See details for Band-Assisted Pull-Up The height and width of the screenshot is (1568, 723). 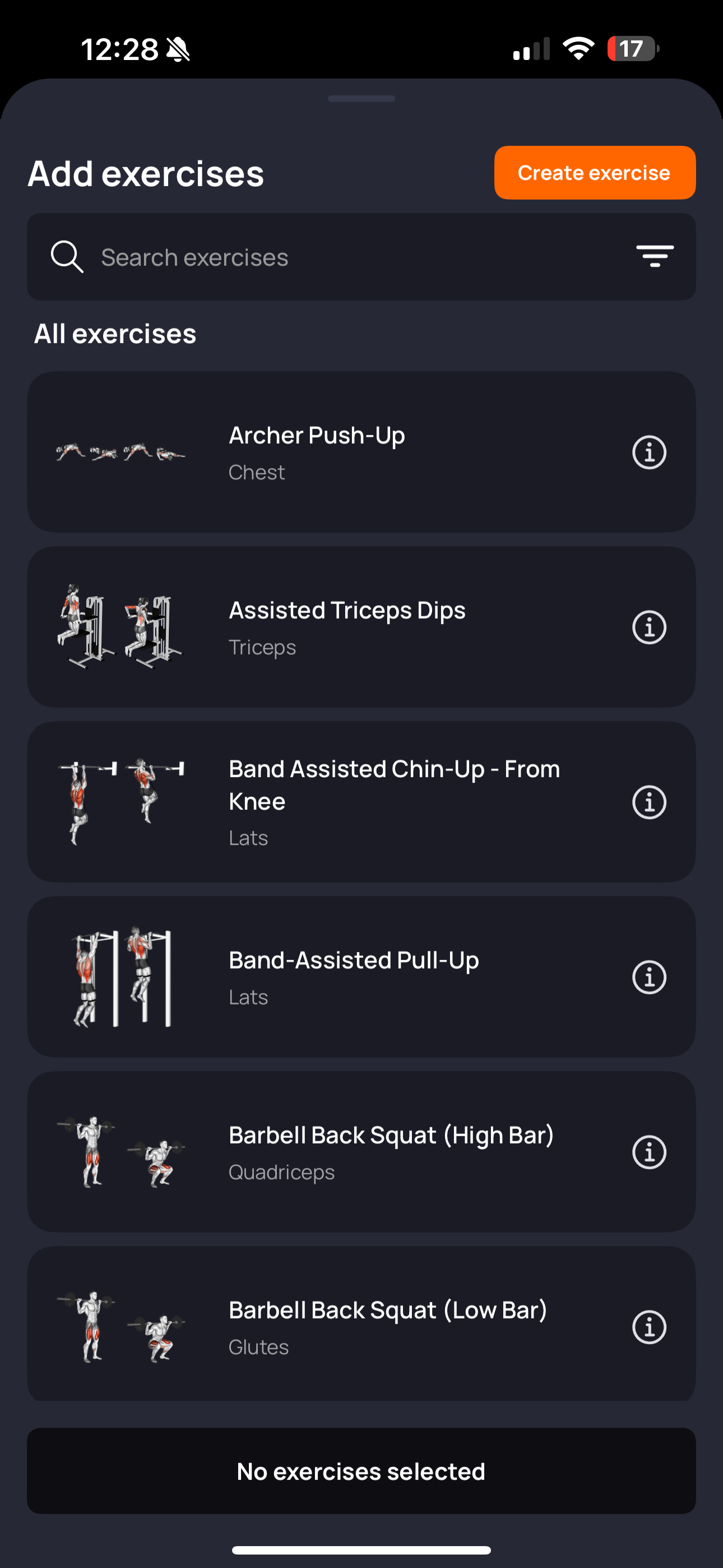point(649,977)
